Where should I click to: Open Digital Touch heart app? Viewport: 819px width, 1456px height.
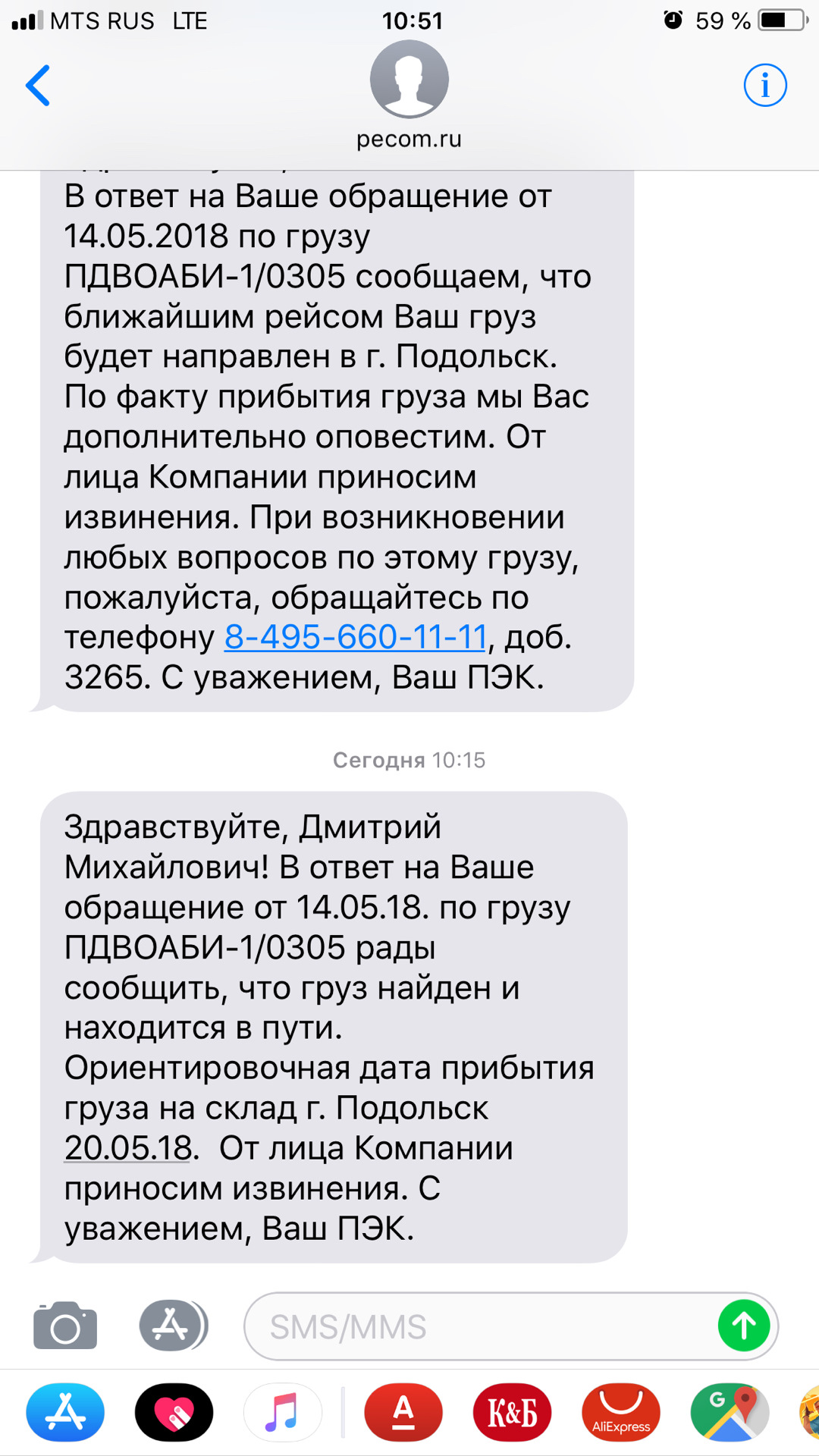pos(174,1413)
